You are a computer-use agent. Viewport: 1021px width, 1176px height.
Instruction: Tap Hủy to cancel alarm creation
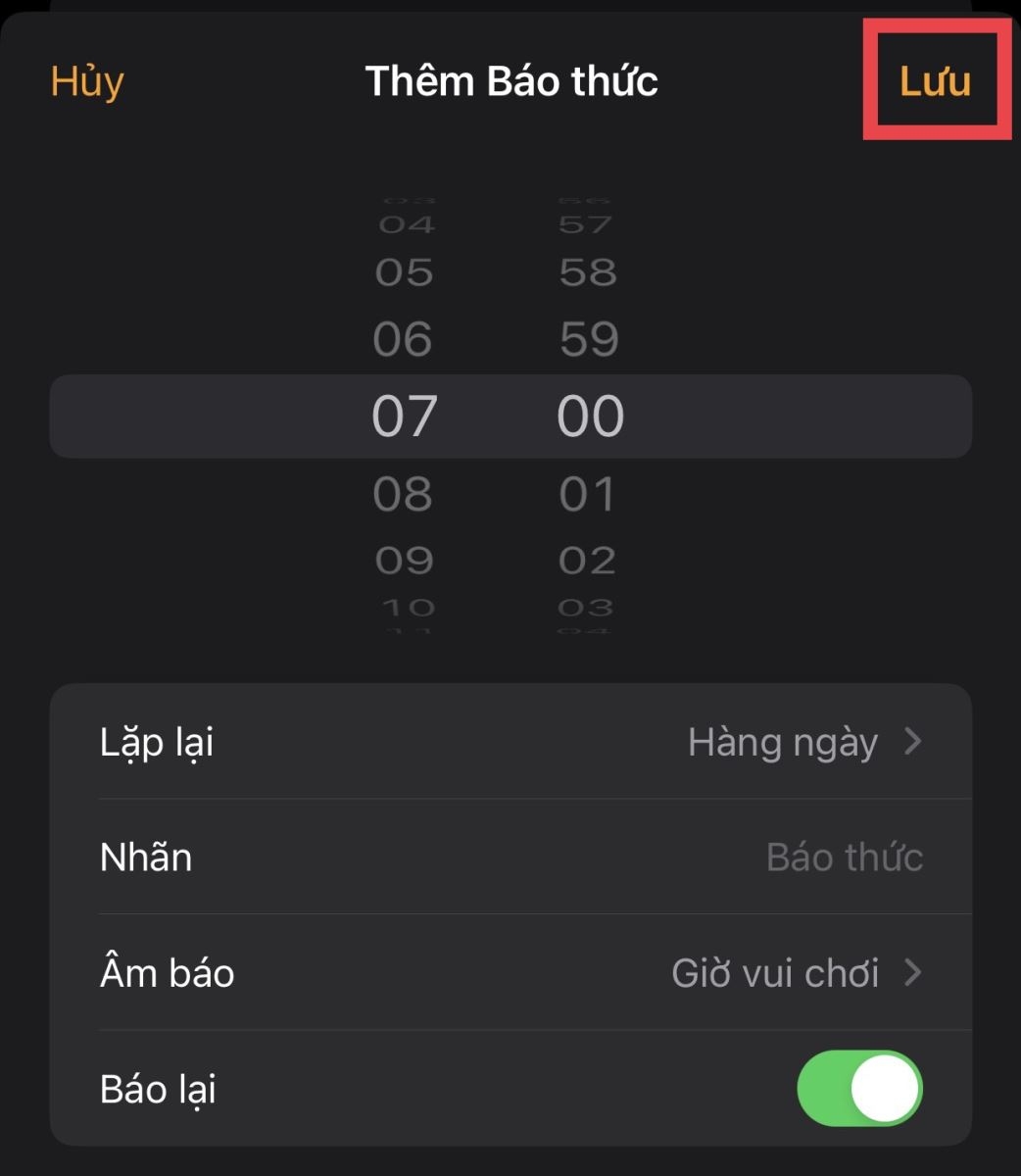pos(86,82)
